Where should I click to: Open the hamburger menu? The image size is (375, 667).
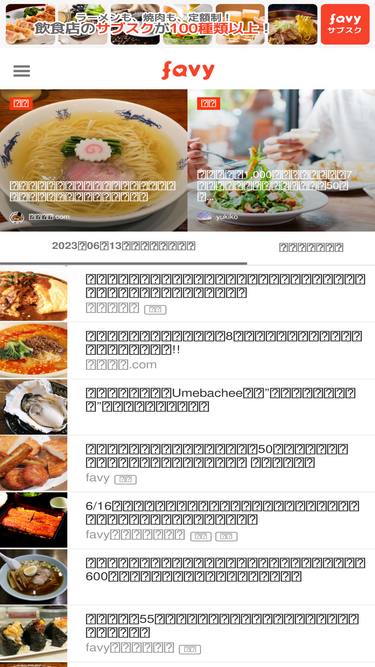point(22,71)
